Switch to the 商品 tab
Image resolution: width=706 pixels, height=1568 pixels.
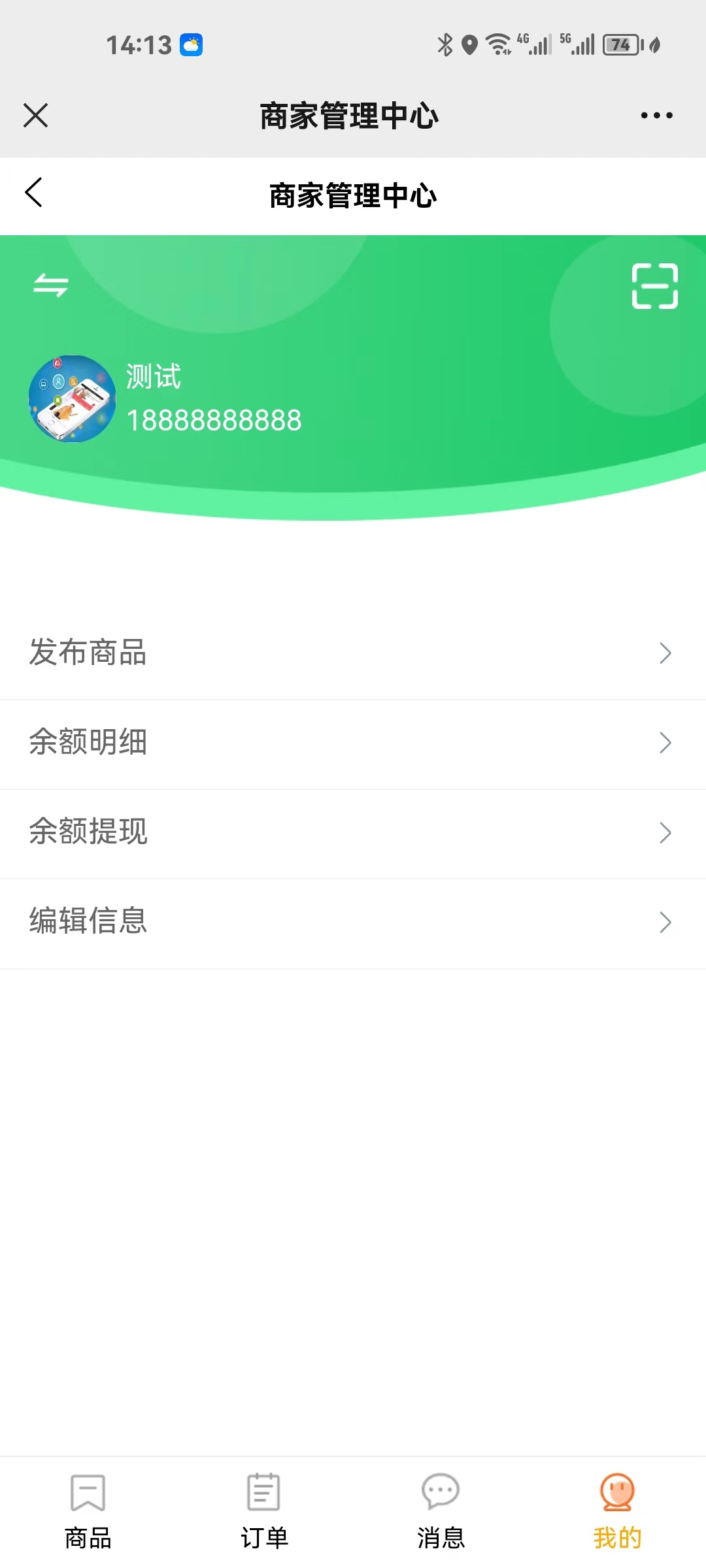click(88, 1511)
